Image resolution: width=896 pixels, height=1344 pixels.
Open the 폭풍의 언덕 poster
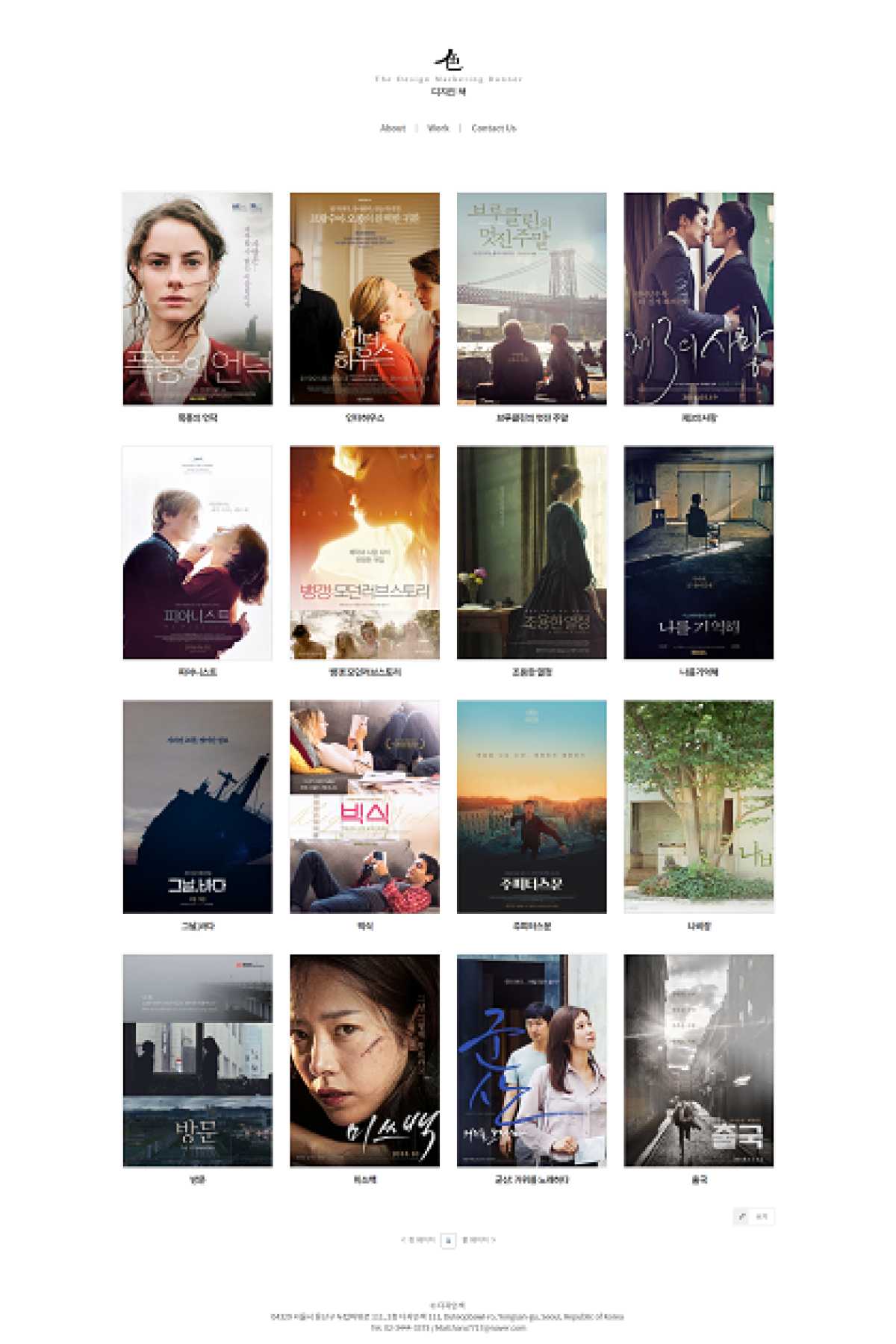(x=197, y=299)
